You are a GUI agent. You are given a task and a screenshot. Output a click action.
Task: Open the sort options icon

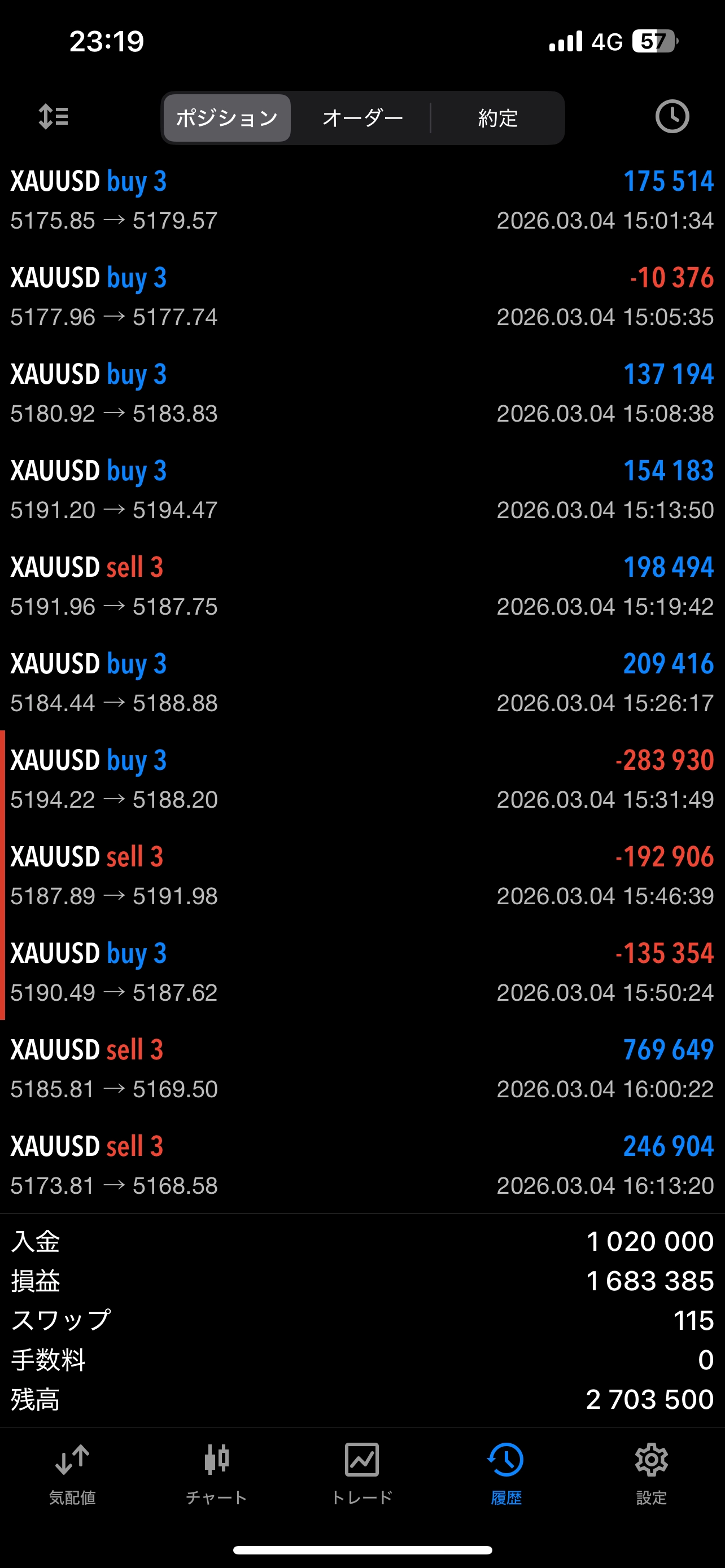pos(54,116)
